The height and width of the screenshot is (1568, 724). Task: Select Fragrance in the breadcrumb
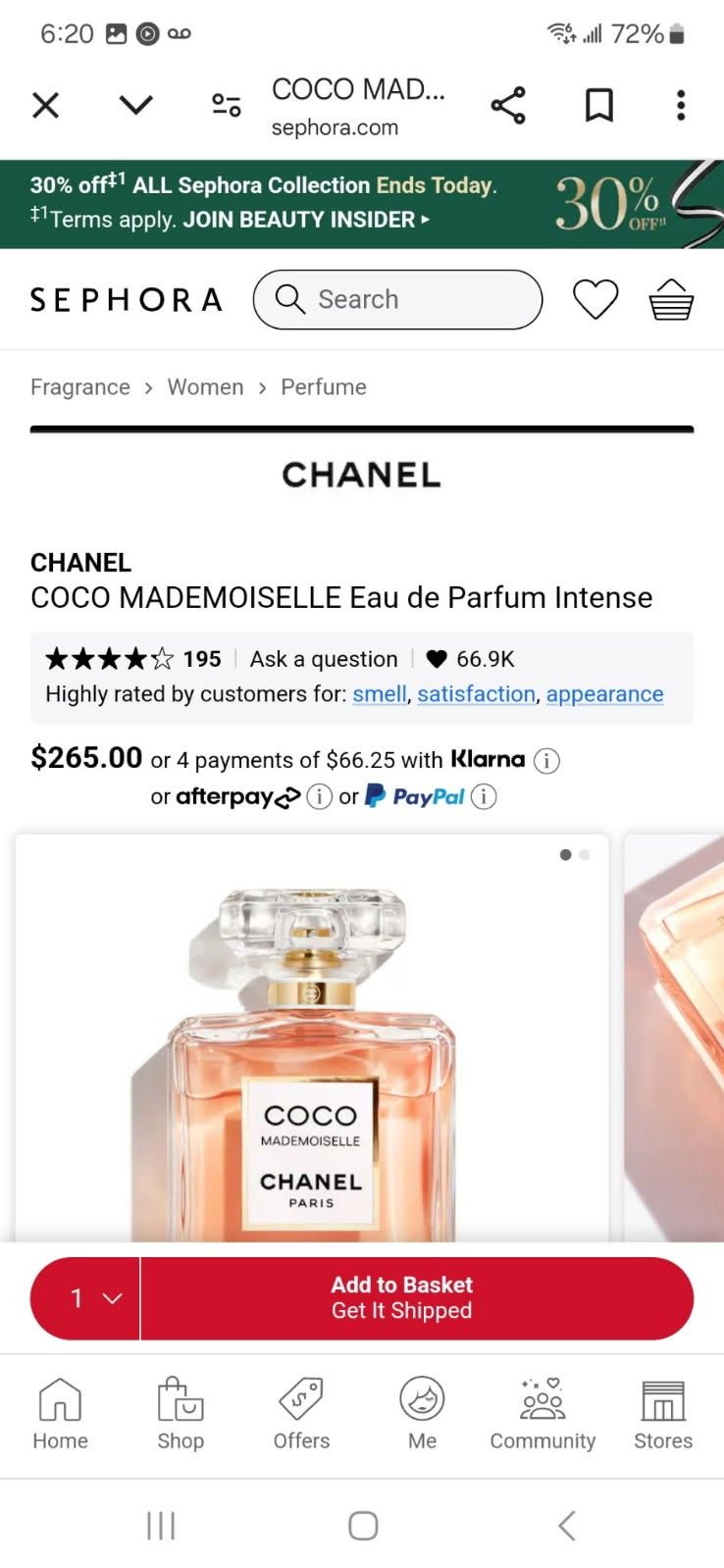pos(79,386)
